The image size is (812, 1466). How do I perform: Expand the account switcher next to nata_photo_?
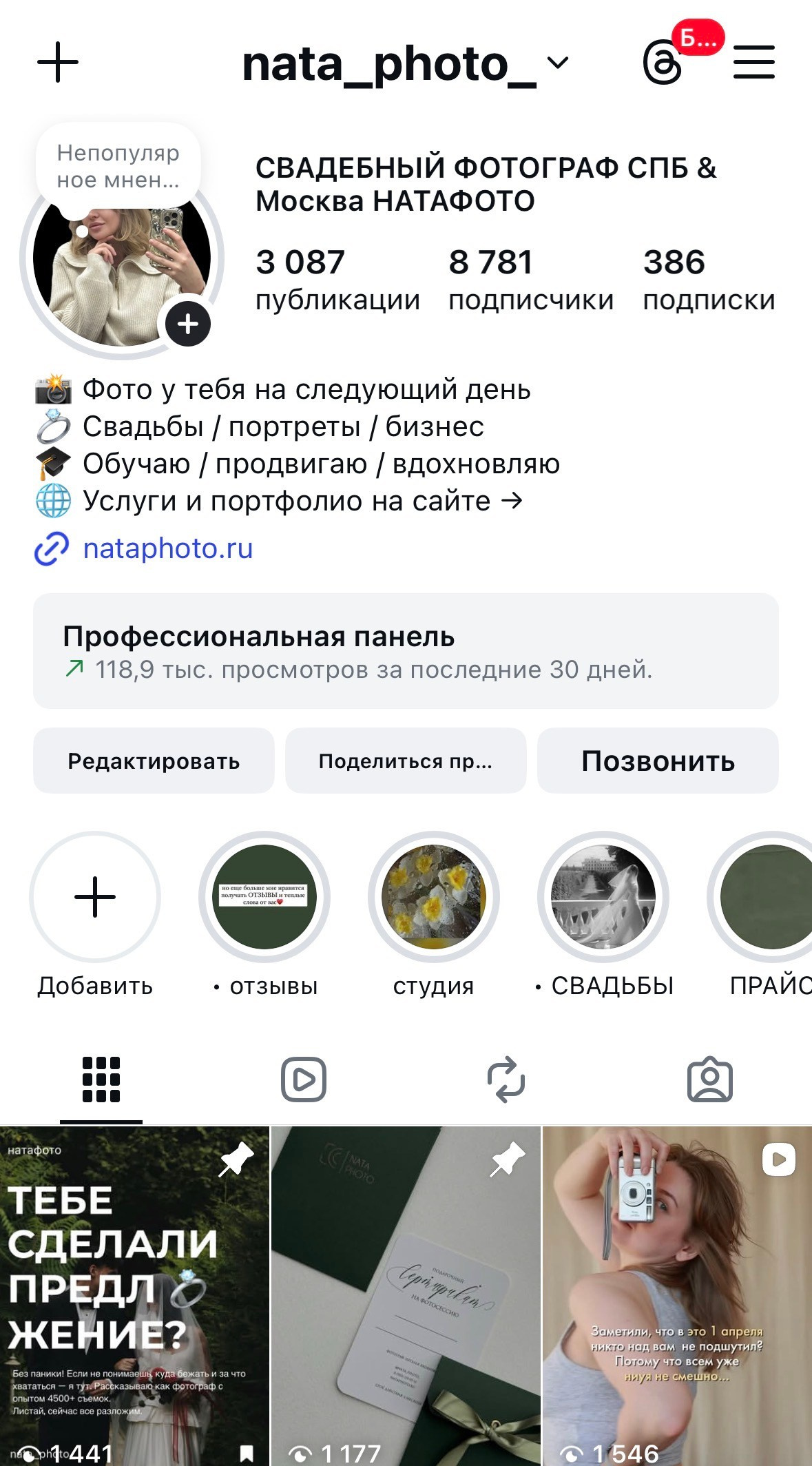558,63
